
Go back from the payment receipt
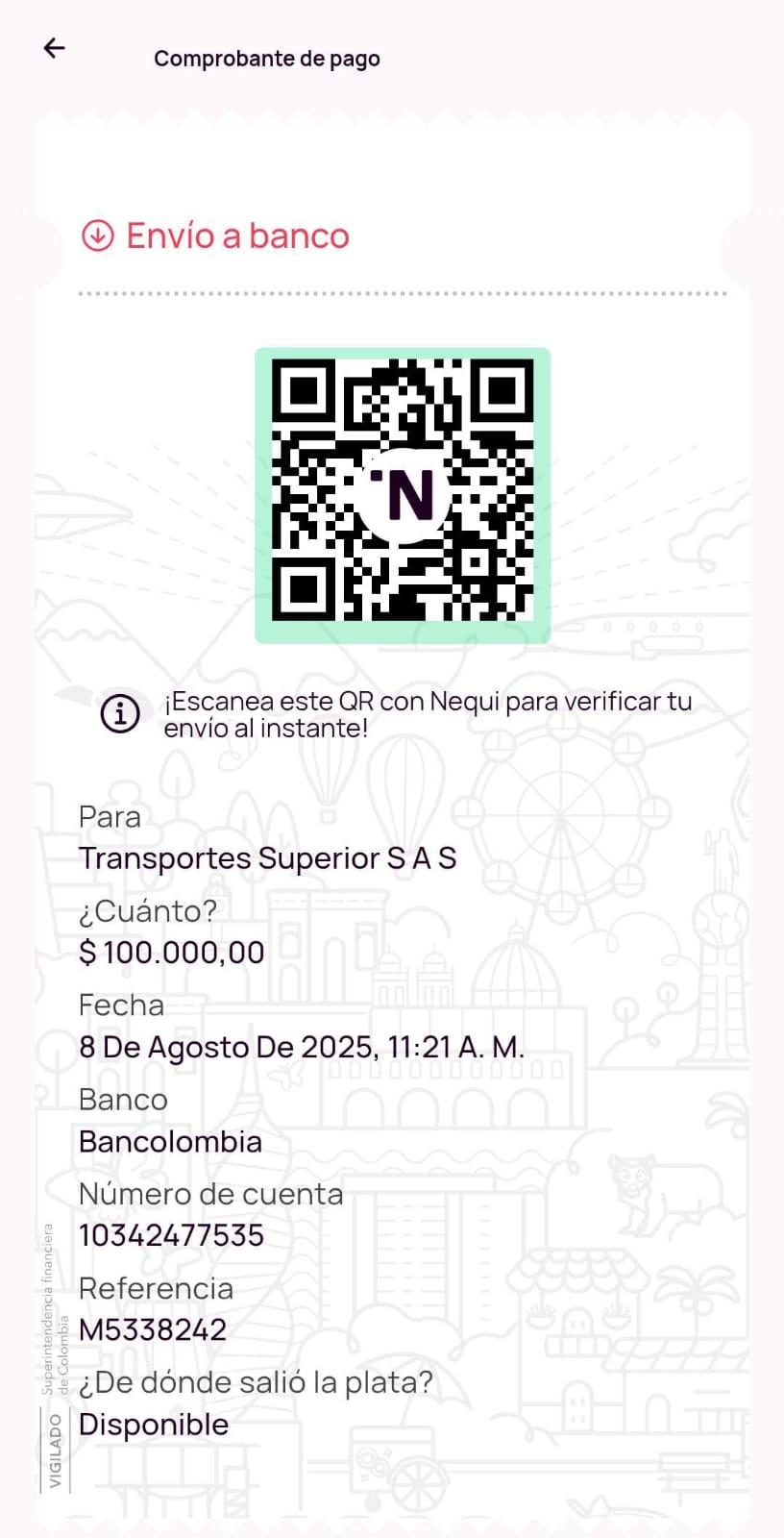click(55, 48)
